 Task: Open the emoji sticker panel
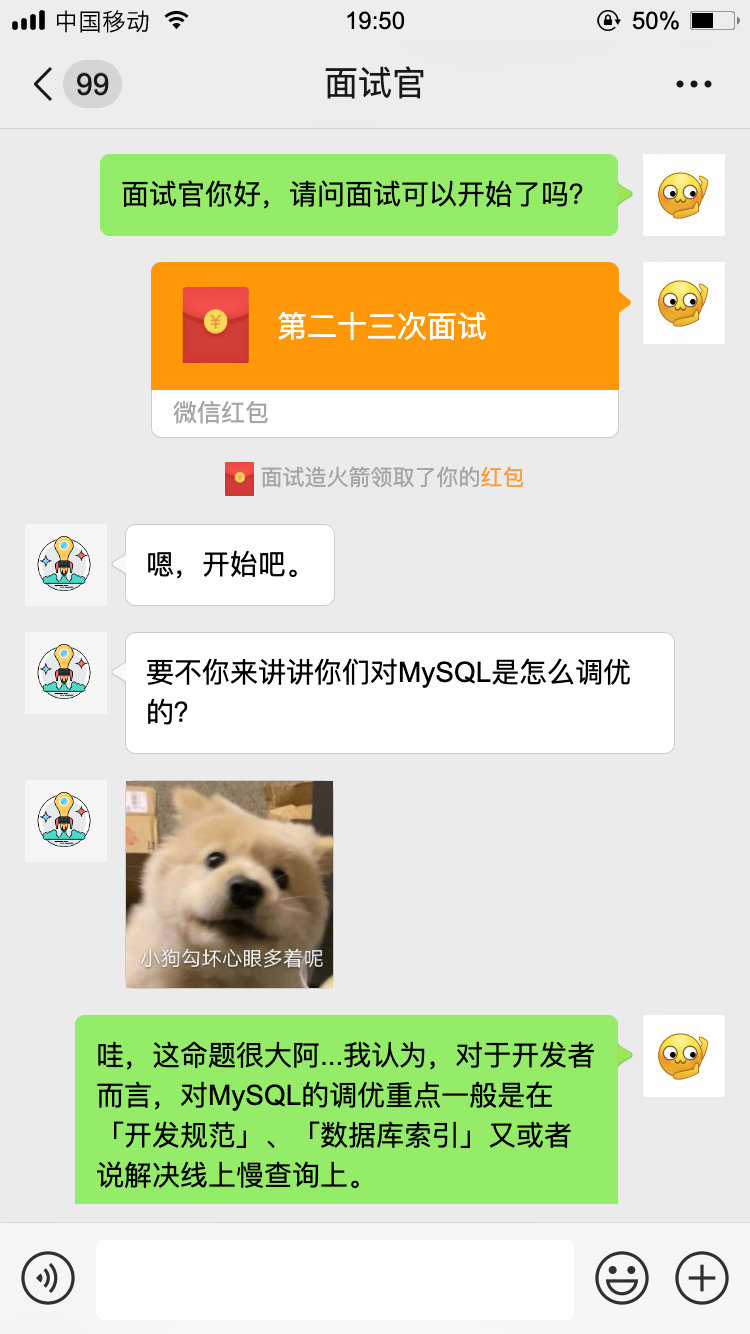621,1278
